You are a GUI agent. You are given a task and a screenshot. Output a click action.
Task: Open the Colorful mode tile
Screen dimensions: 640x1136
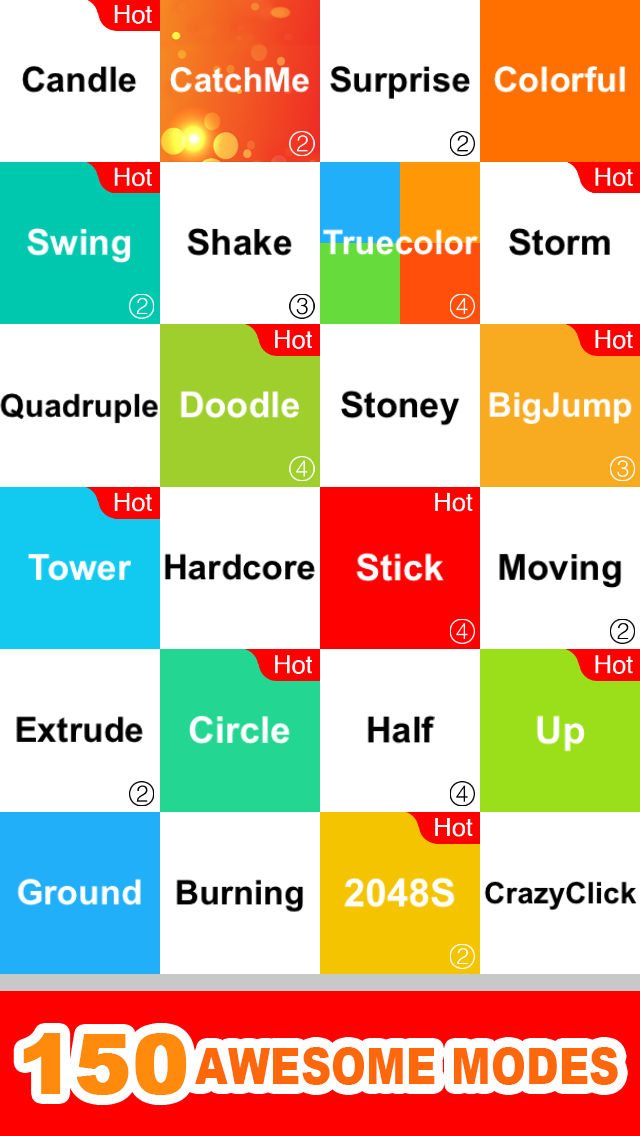(x=560, y=80)
